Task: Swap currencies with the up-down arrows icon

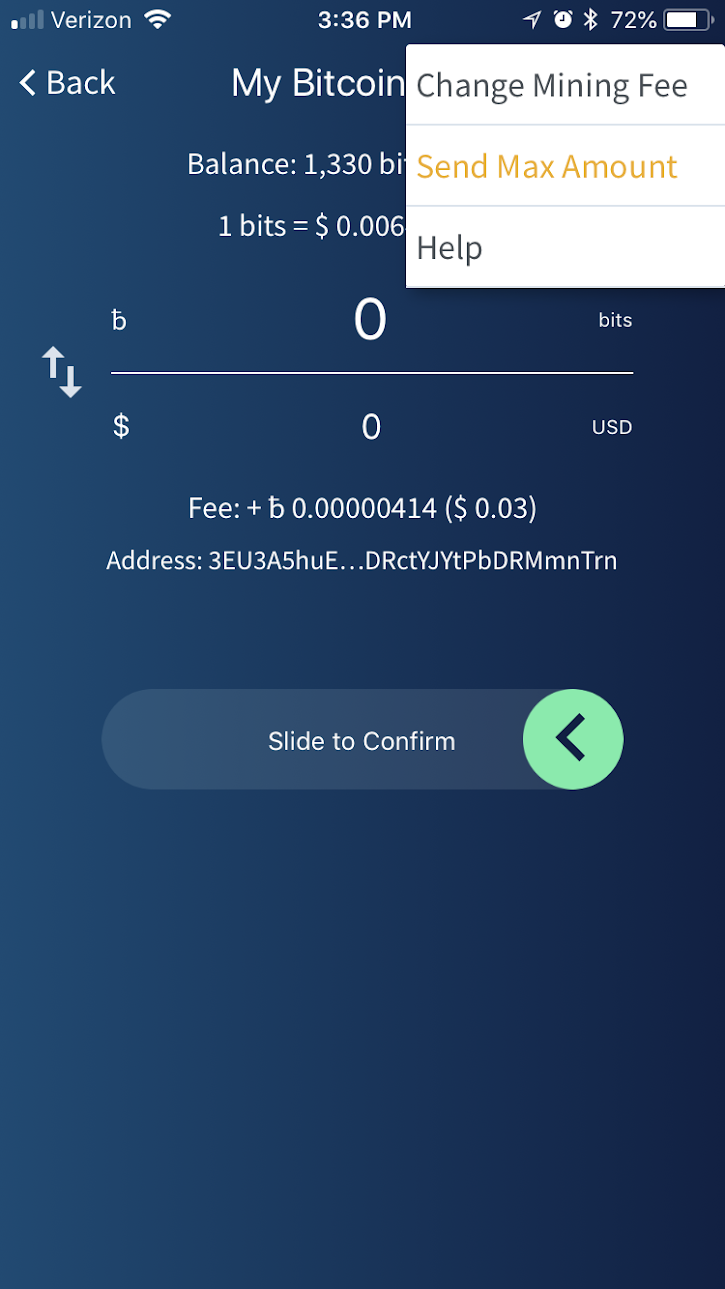Action: pyautogui.click(x=62, y=372)
